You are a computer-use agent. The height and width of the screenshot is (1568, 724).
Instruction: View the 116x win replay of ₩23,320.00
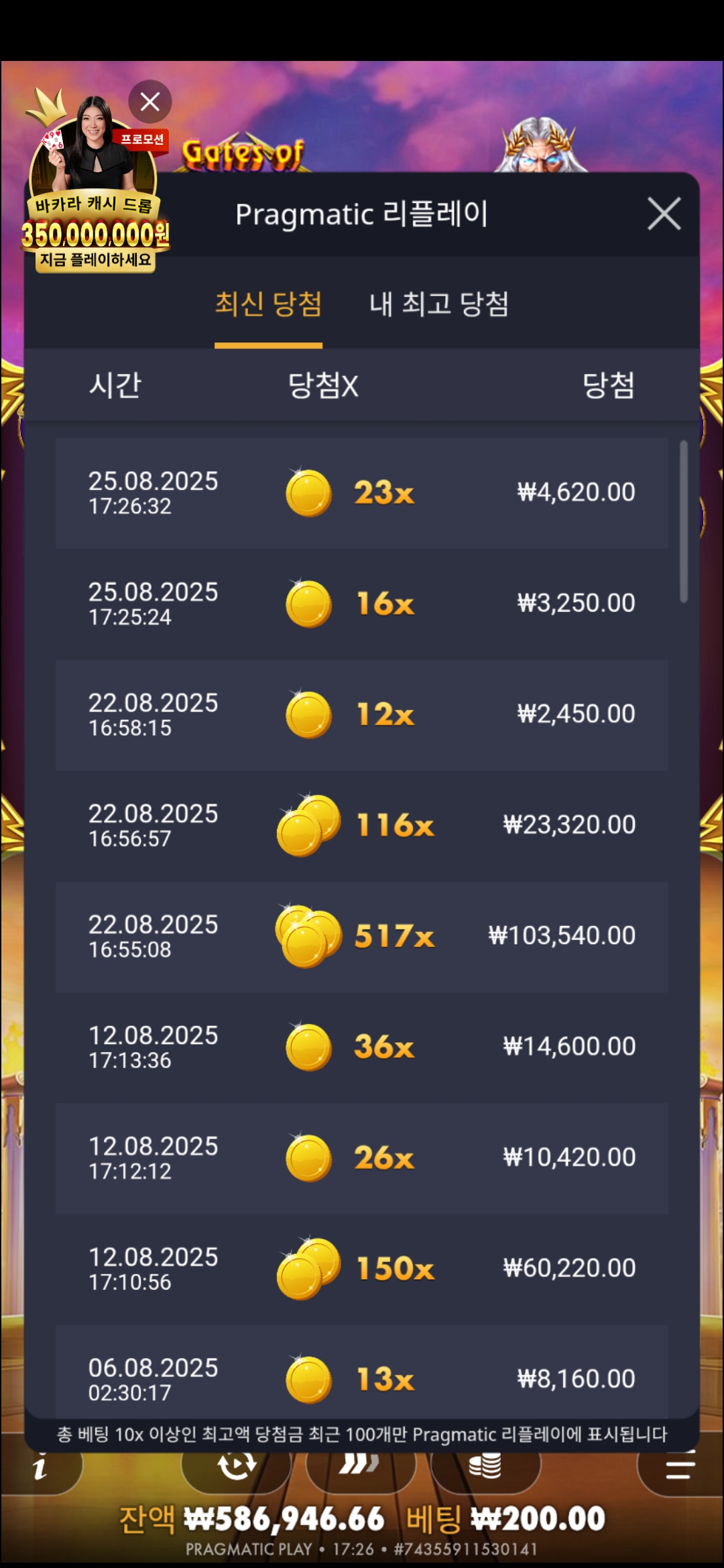click(x=362, y=826)
